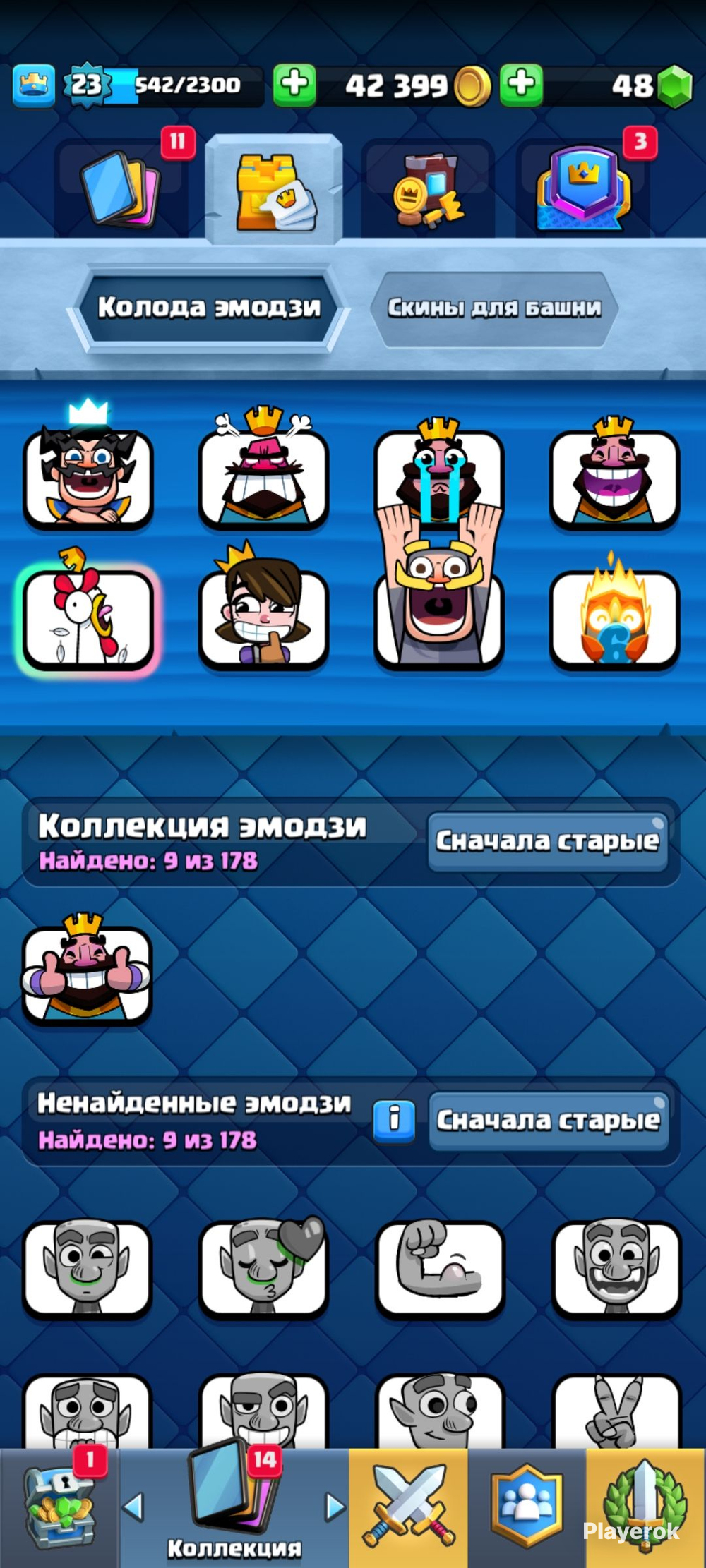Open info about unfound emotes

point(394,1120)
